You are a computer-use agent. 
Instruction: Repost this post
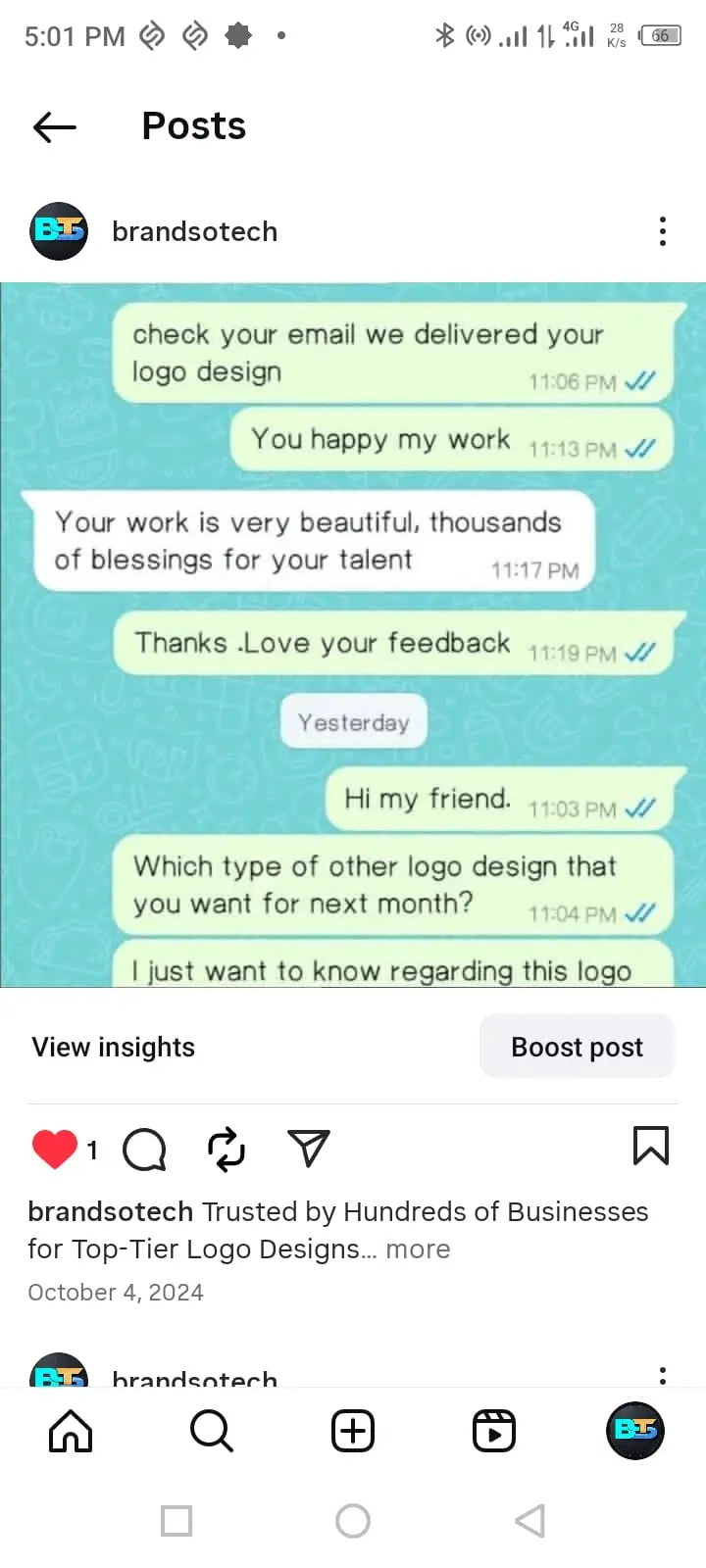(227, 1149)
